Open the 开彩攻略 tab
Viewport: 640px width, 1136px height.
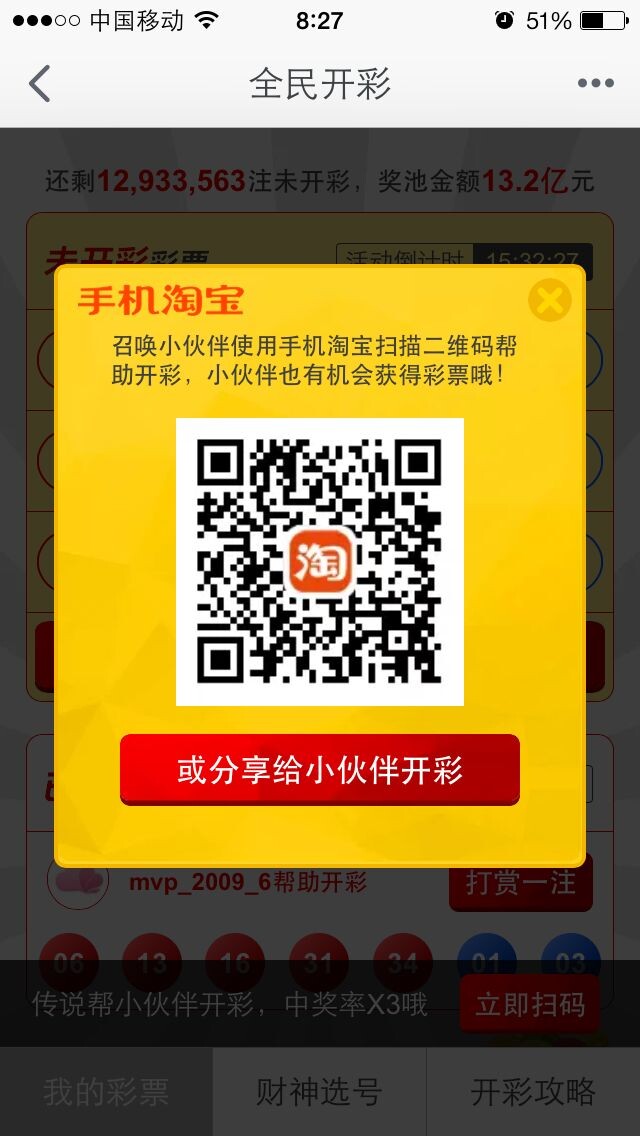pos(533,1092)
